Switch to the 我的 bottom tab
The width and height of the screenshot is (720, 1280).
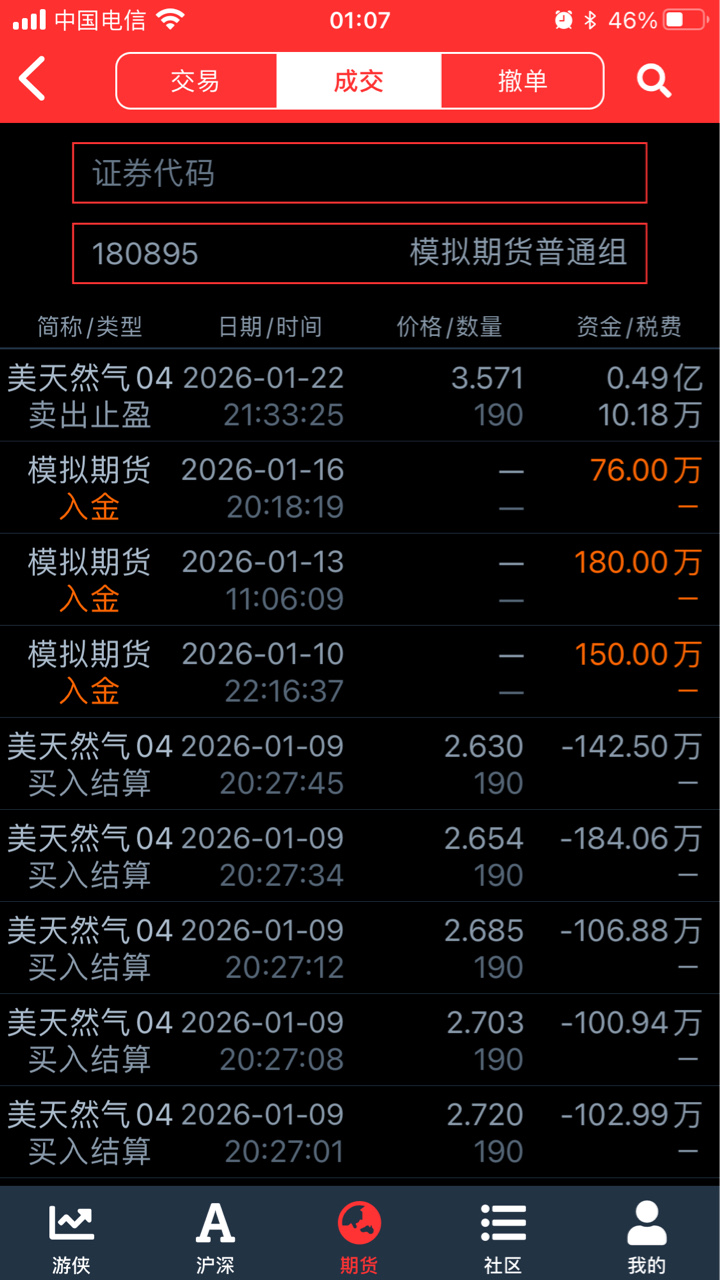pos(647,1238)
